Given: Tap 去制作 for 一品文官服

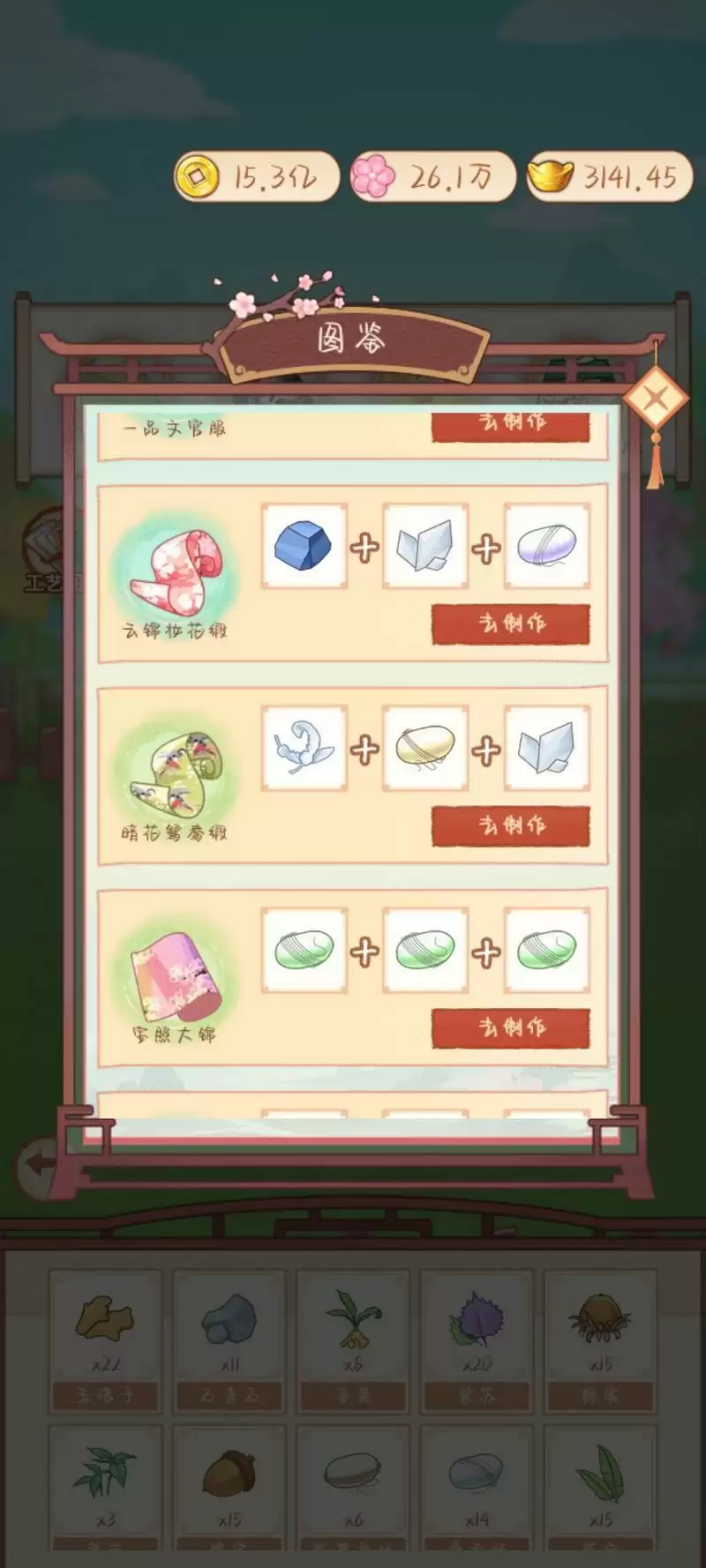Looking at the screenshot, I should click(510, 424).
